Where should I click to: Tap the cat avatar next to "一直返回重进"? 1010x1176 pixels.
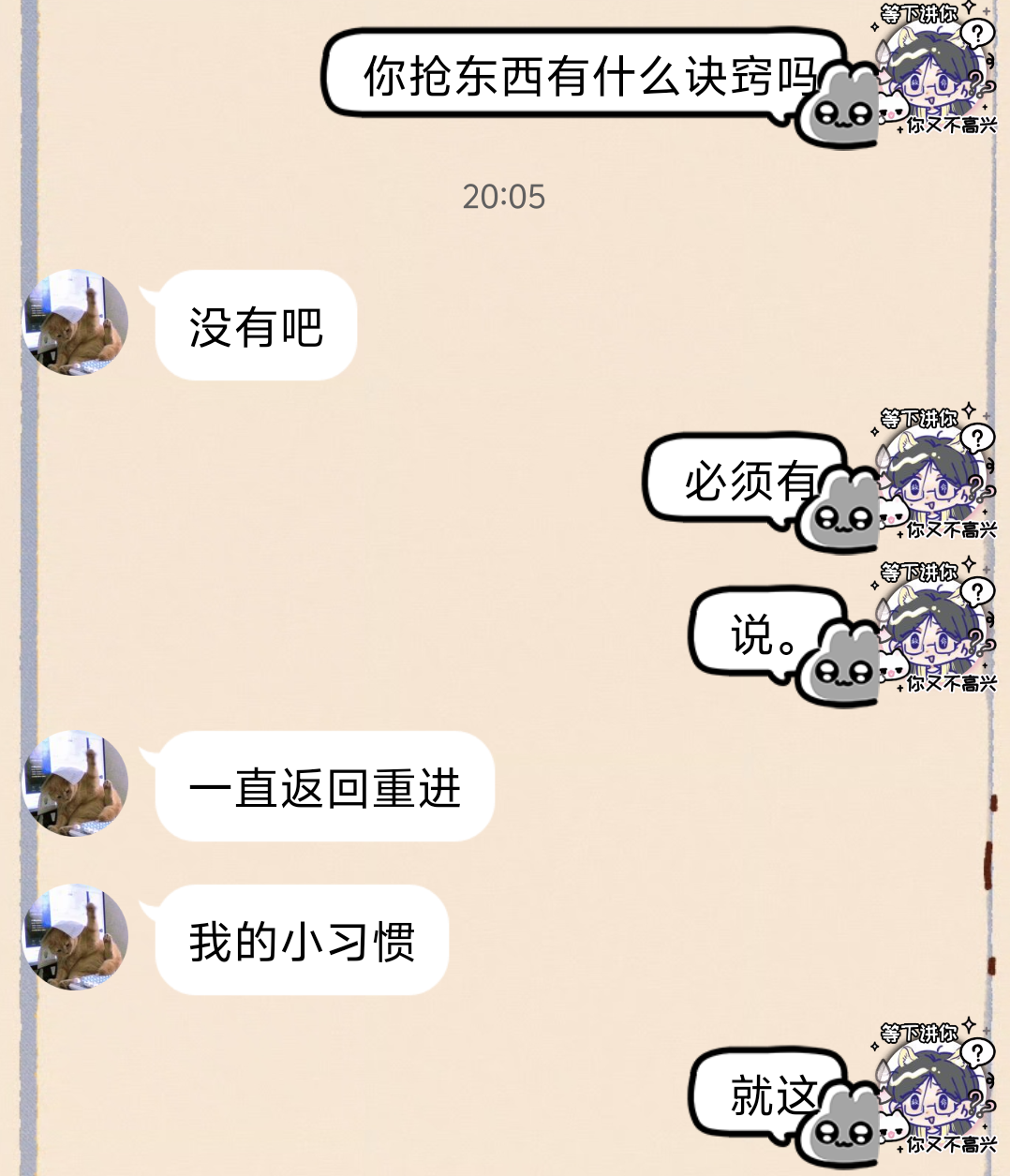(x=75, y=783)
